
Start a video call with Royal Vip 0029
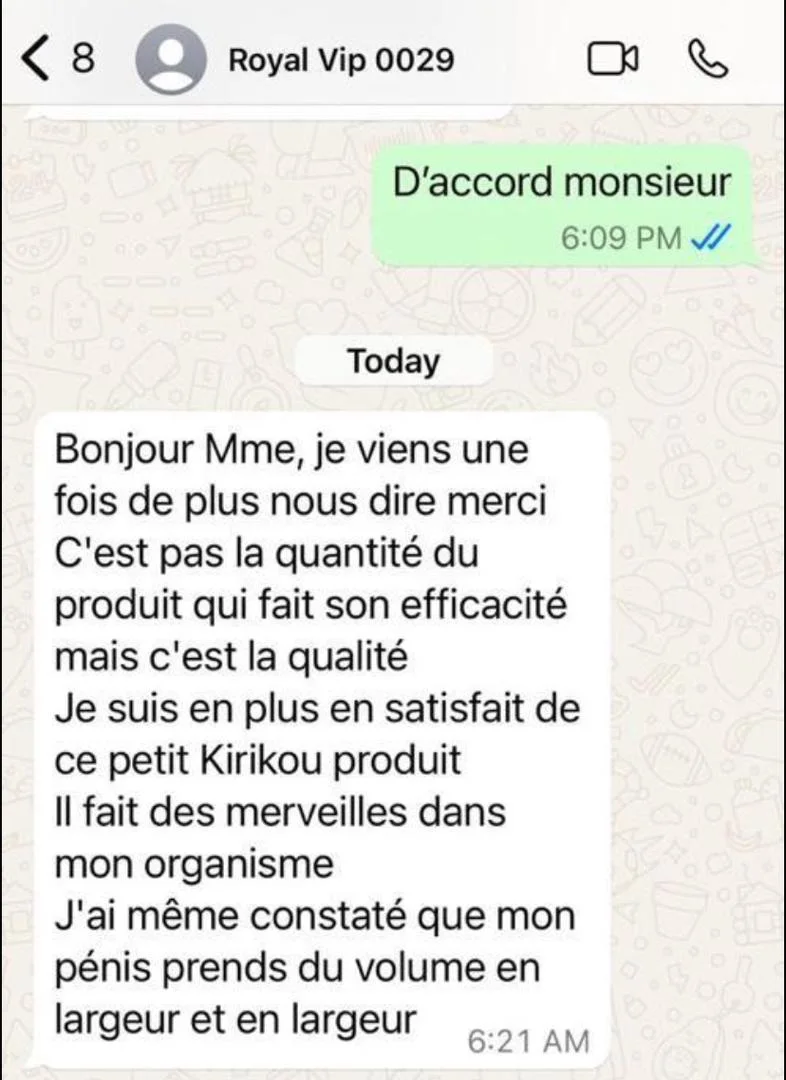(612, 60)
